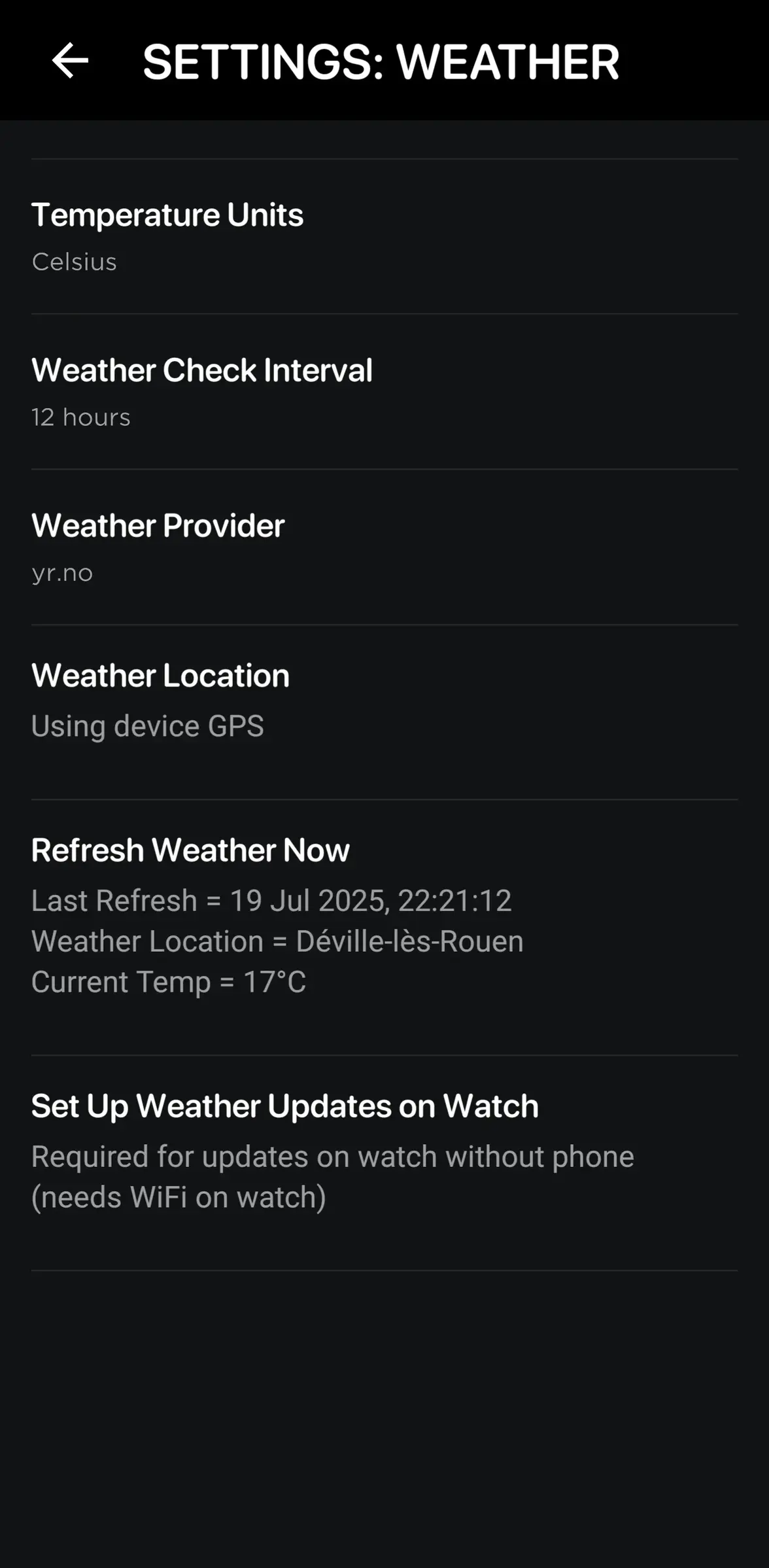Open the Weather Location setting
Image resolution: width=769 pixels, height=1568 pixels.
(x=160, y=676)
